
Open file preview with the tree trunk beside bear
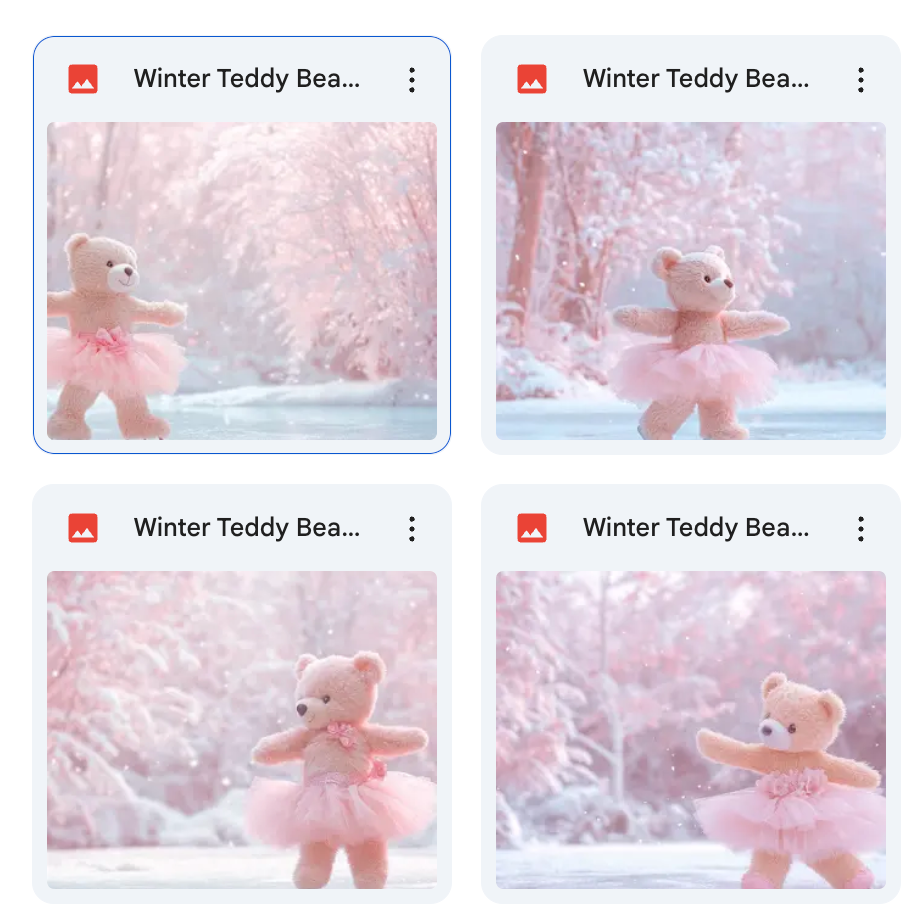pyautogui.click(x=690, y=281)
